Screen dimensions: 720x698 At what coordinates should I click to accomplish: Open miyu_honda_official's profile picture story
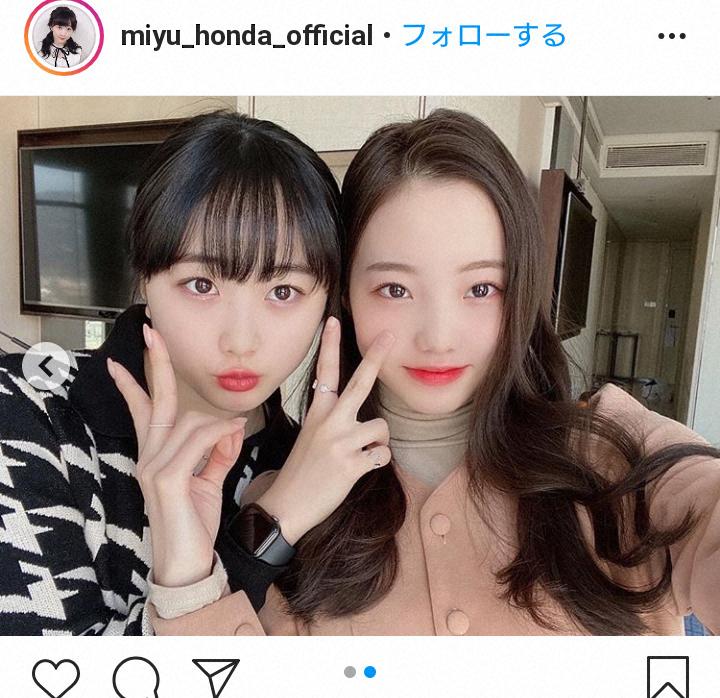[x=63, y=37]
